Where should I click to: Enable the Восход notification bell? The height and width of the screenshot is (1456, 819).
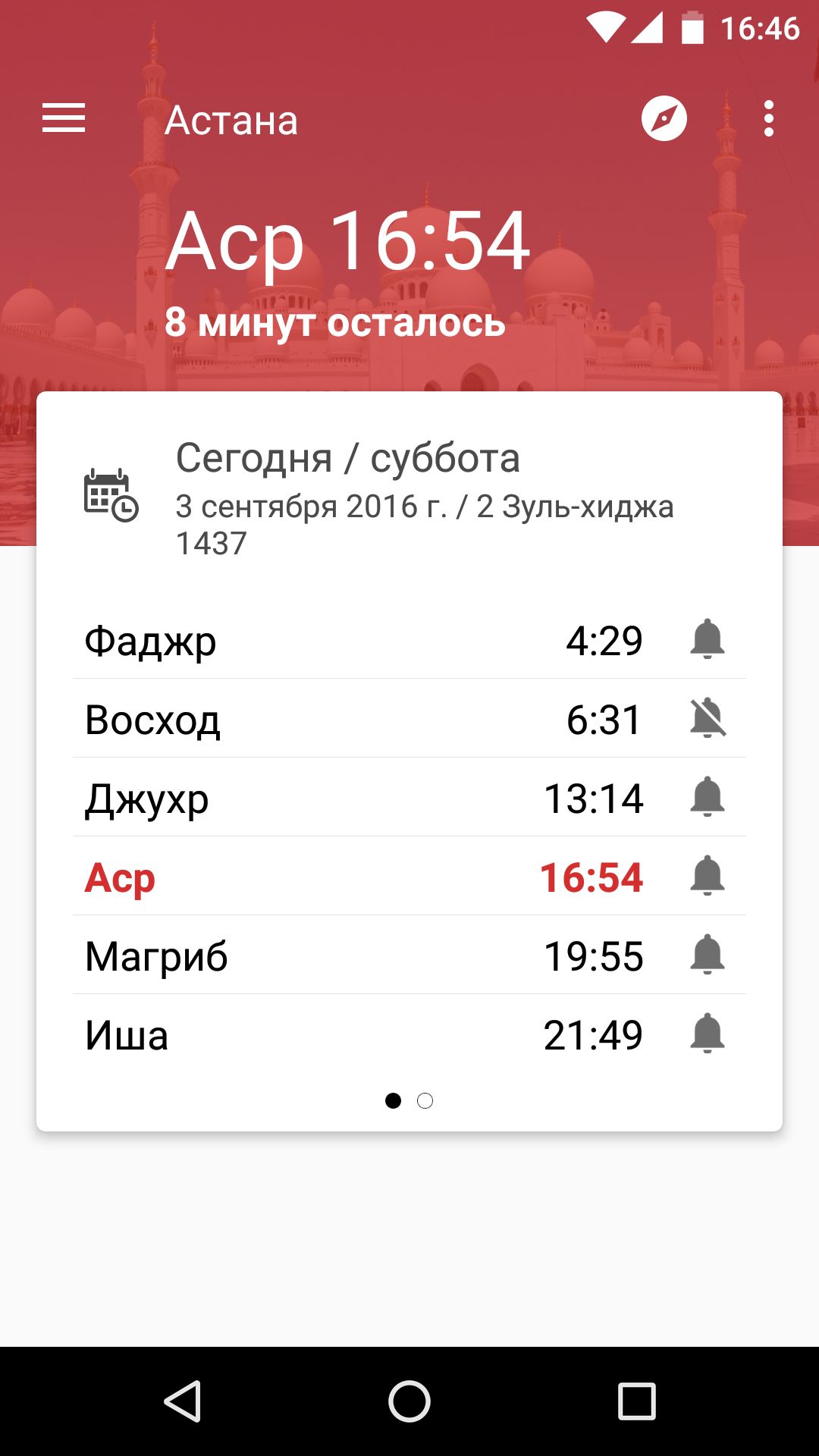pyautogui.click(x=708, y=718)
